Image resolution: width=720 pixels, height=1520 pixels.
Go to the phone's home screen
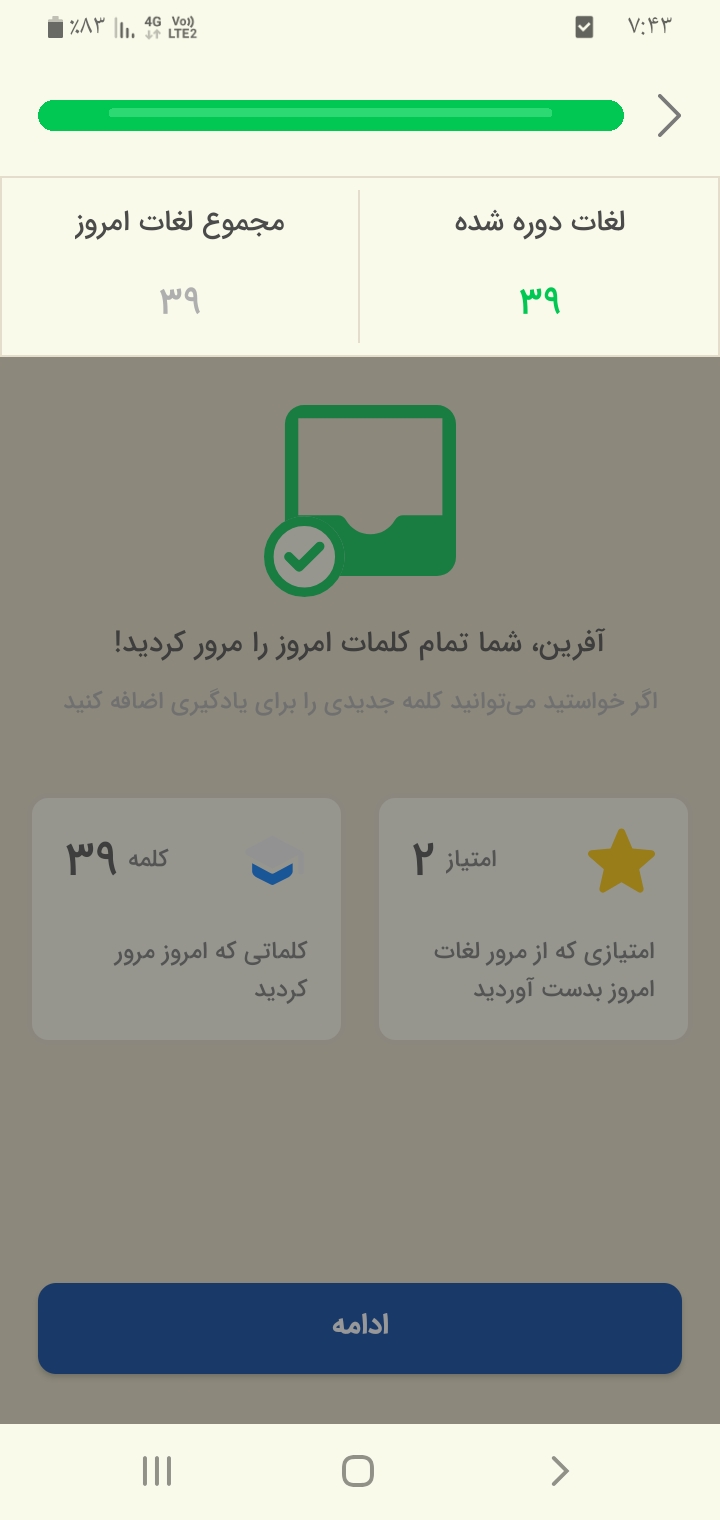358,1471
